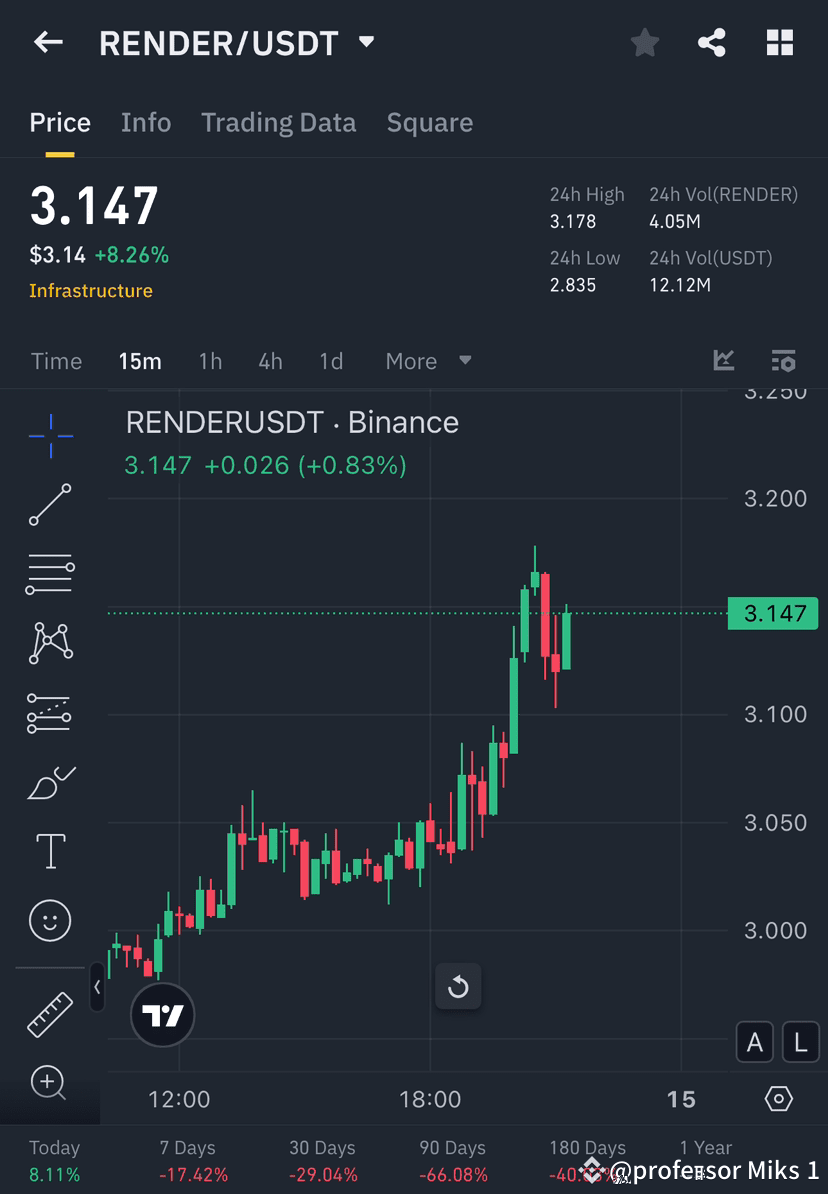This screenshot has width=828, height=1194.
Task: Open the emoji sticker tool
Action: click(x=50, y=920)
